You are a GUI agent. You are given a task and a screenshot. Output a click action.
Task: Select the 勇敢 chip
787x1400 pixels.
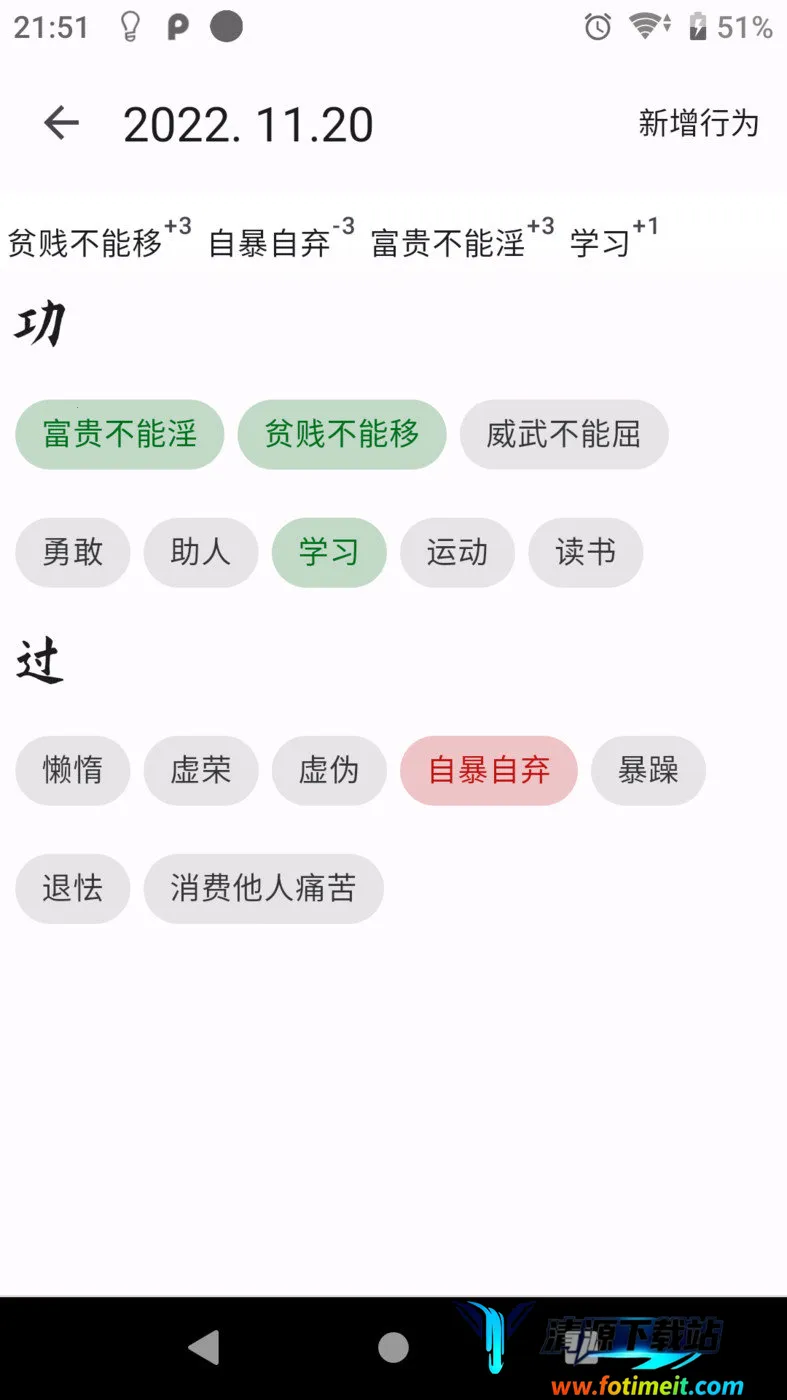point(72,552)
